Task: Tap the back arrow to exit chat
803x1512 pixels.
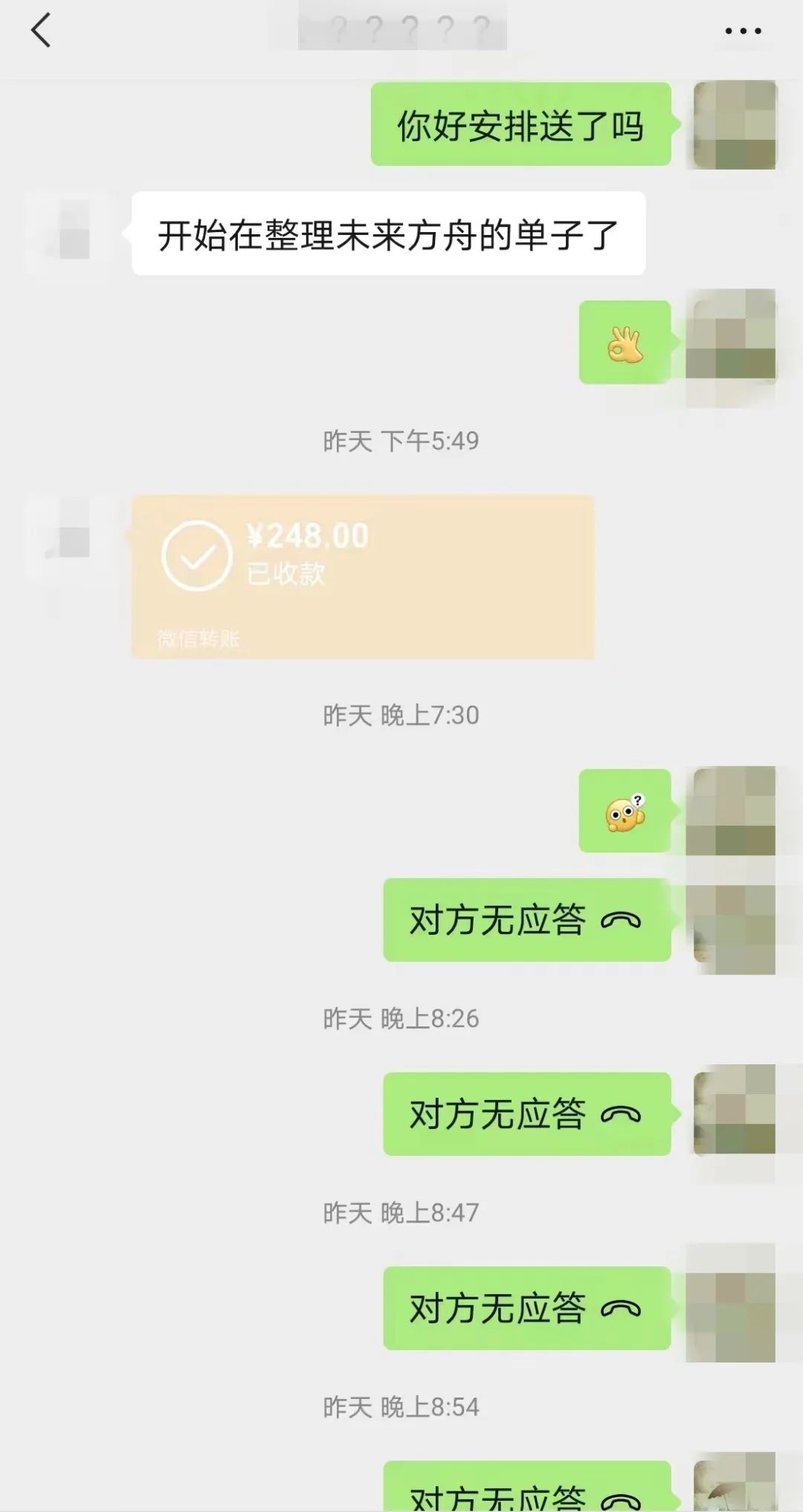Action: point(41,30)
